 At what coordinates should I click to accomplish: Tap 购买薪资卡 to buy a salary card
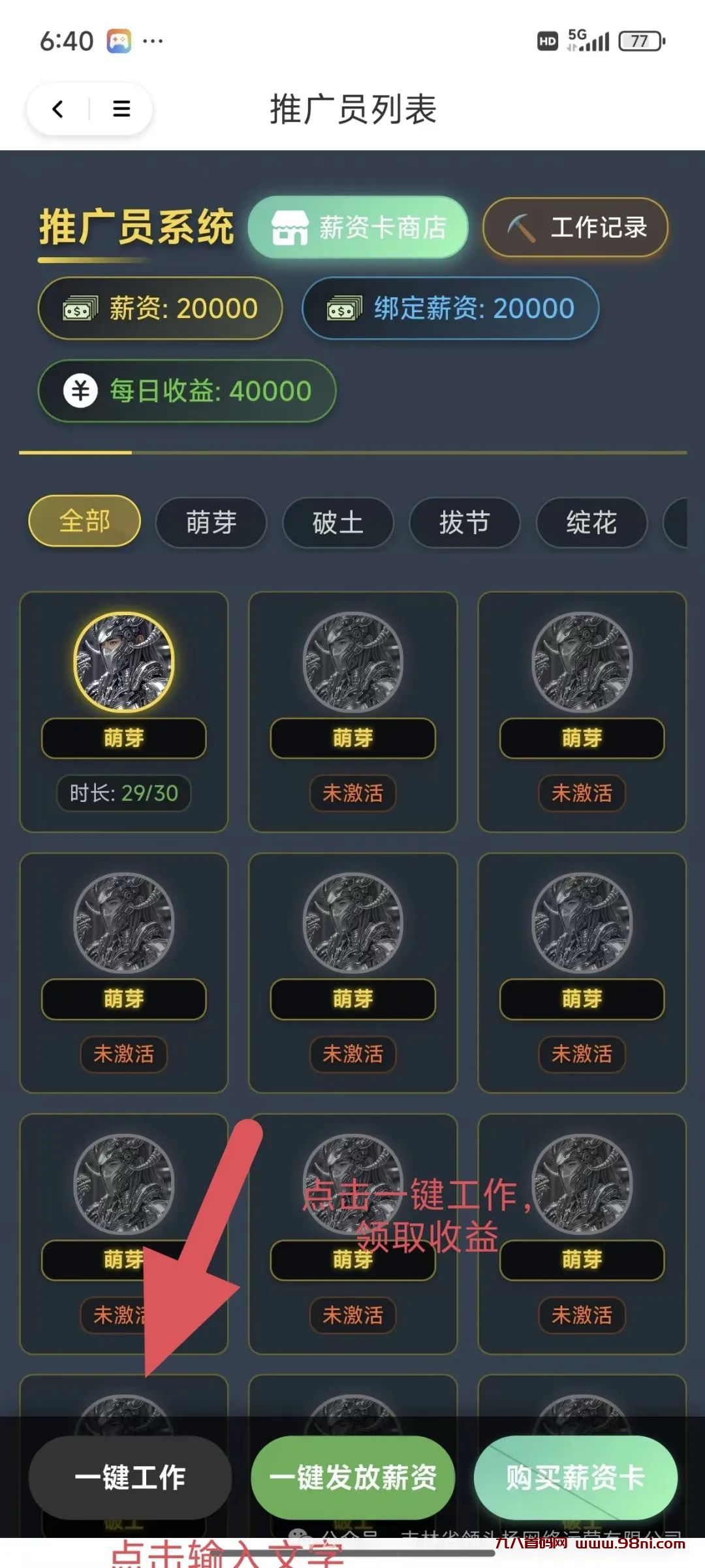click(x=575, y=1477)
